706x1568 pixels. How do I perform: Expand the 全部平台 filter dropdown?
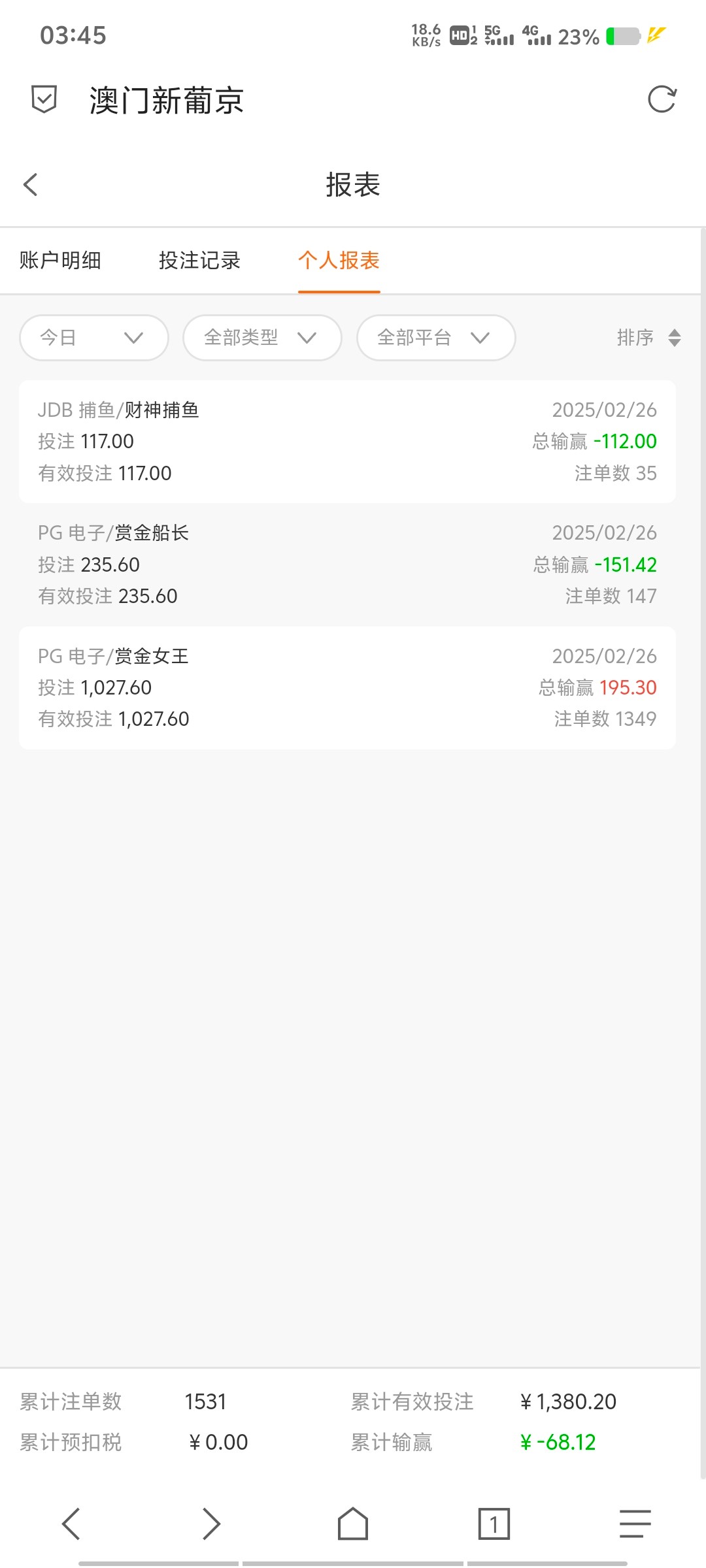coord(436,338)
